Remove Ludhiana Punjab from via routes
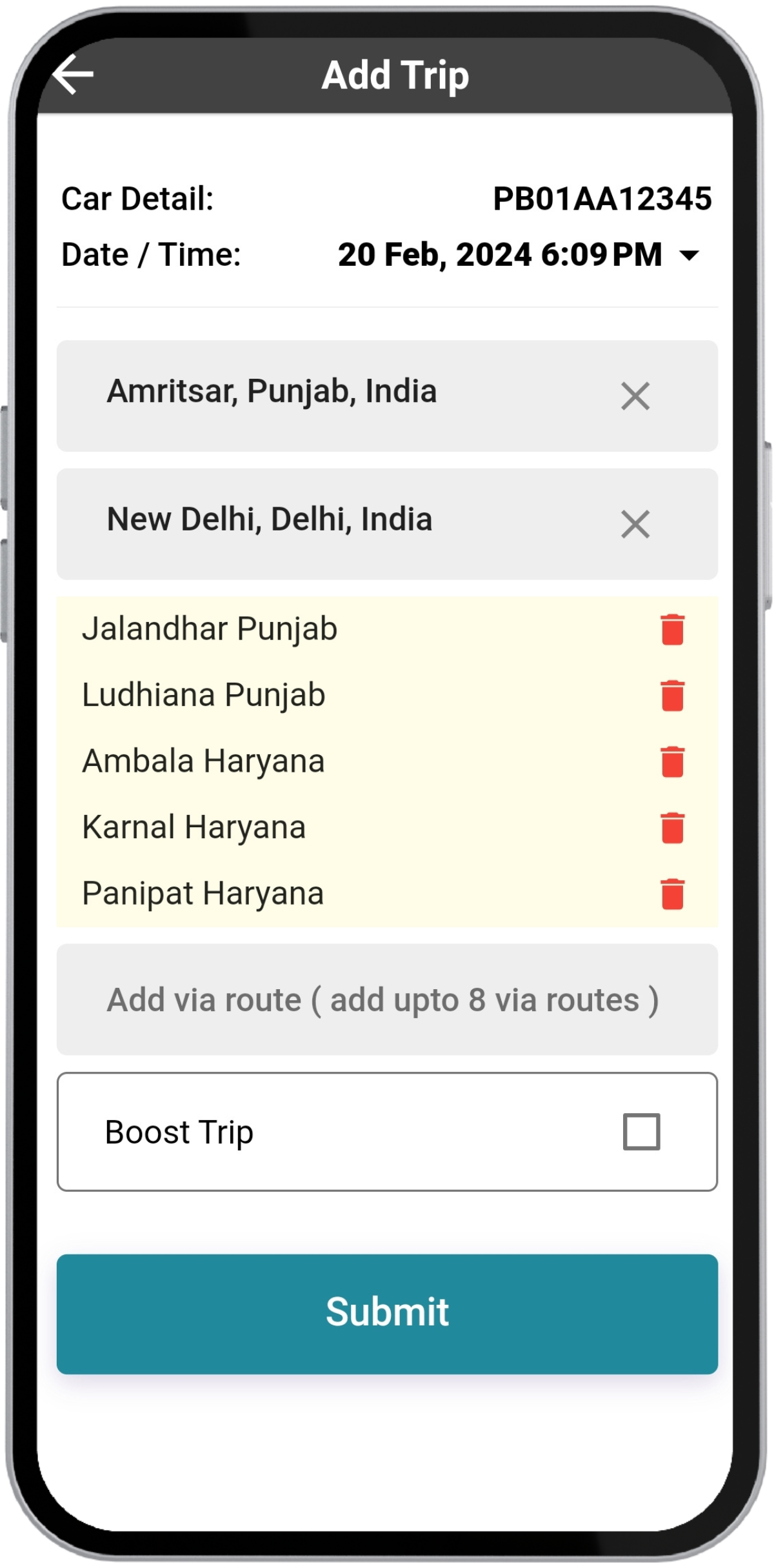Screen dimensions: 774x1568 (x=673, y=696)
